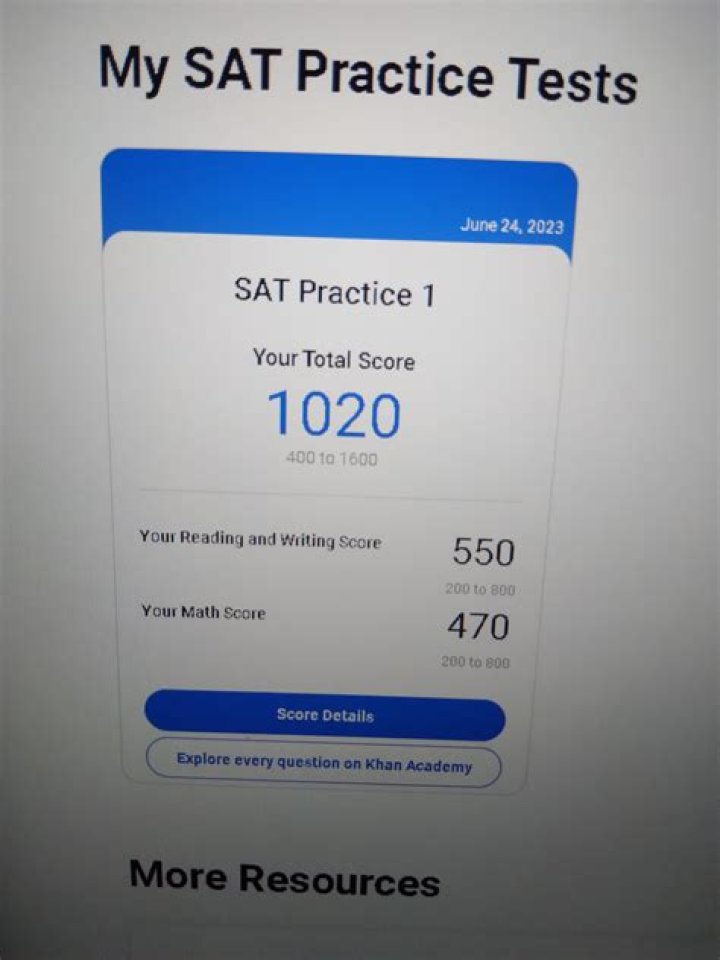The height and width of the screenshot is (960, 720).
Task: Explore every question on Khan Academy
Action: coord(324,763)
